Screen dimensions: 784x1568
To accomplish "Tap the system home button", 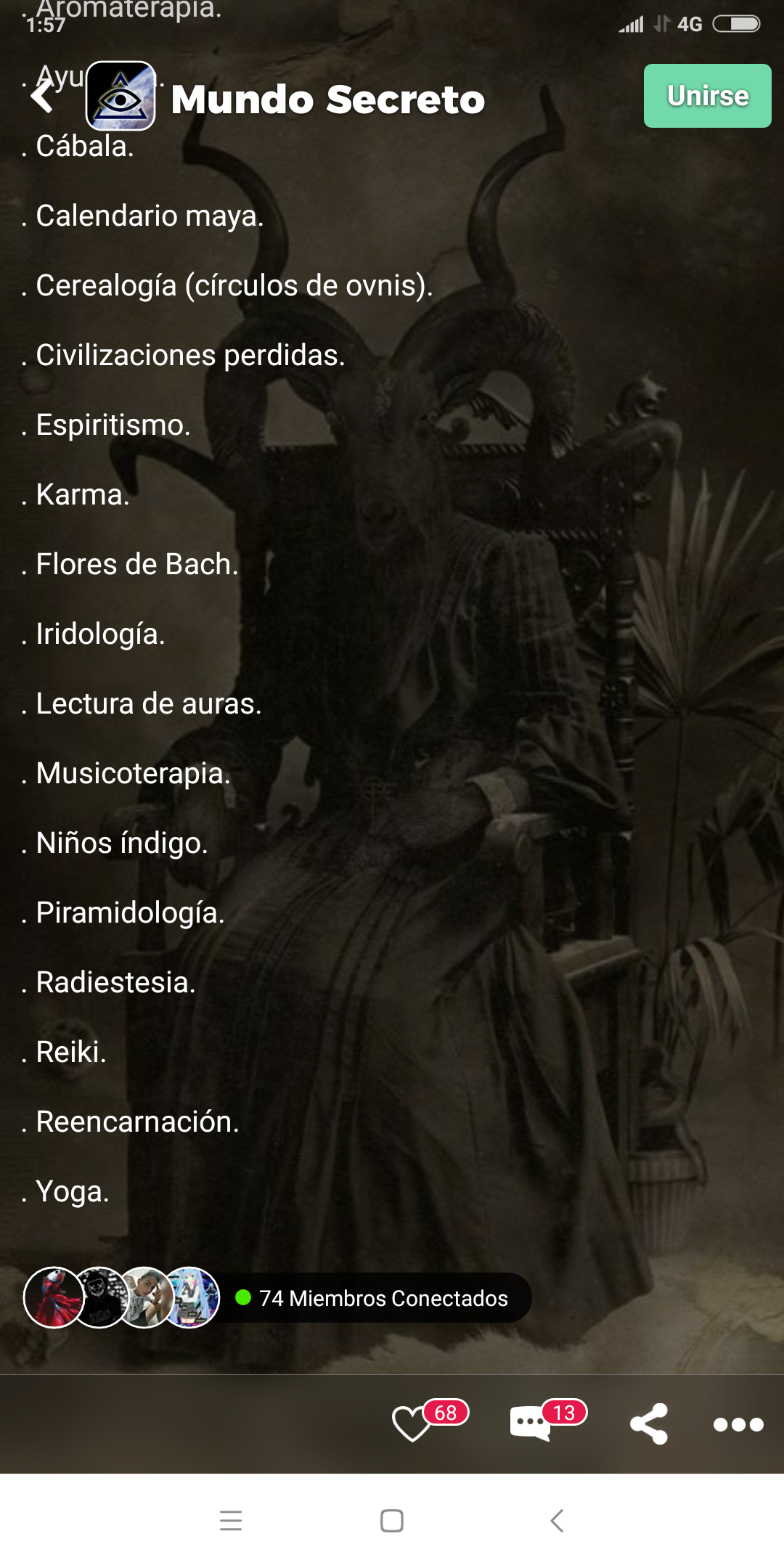I will 392,1520.
